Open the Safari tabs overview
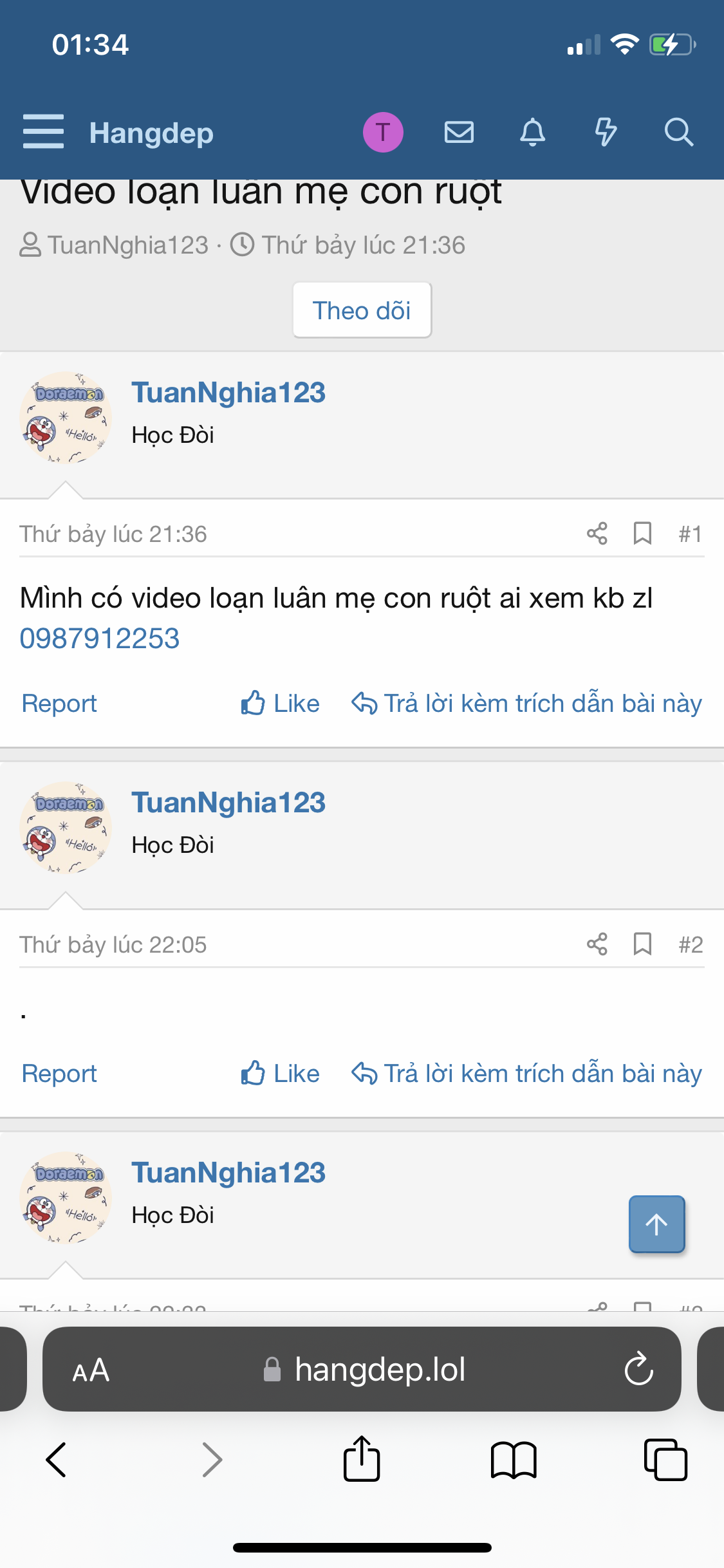The height and width of the screenshot is (1568, 724). [x=665, y=1459]
